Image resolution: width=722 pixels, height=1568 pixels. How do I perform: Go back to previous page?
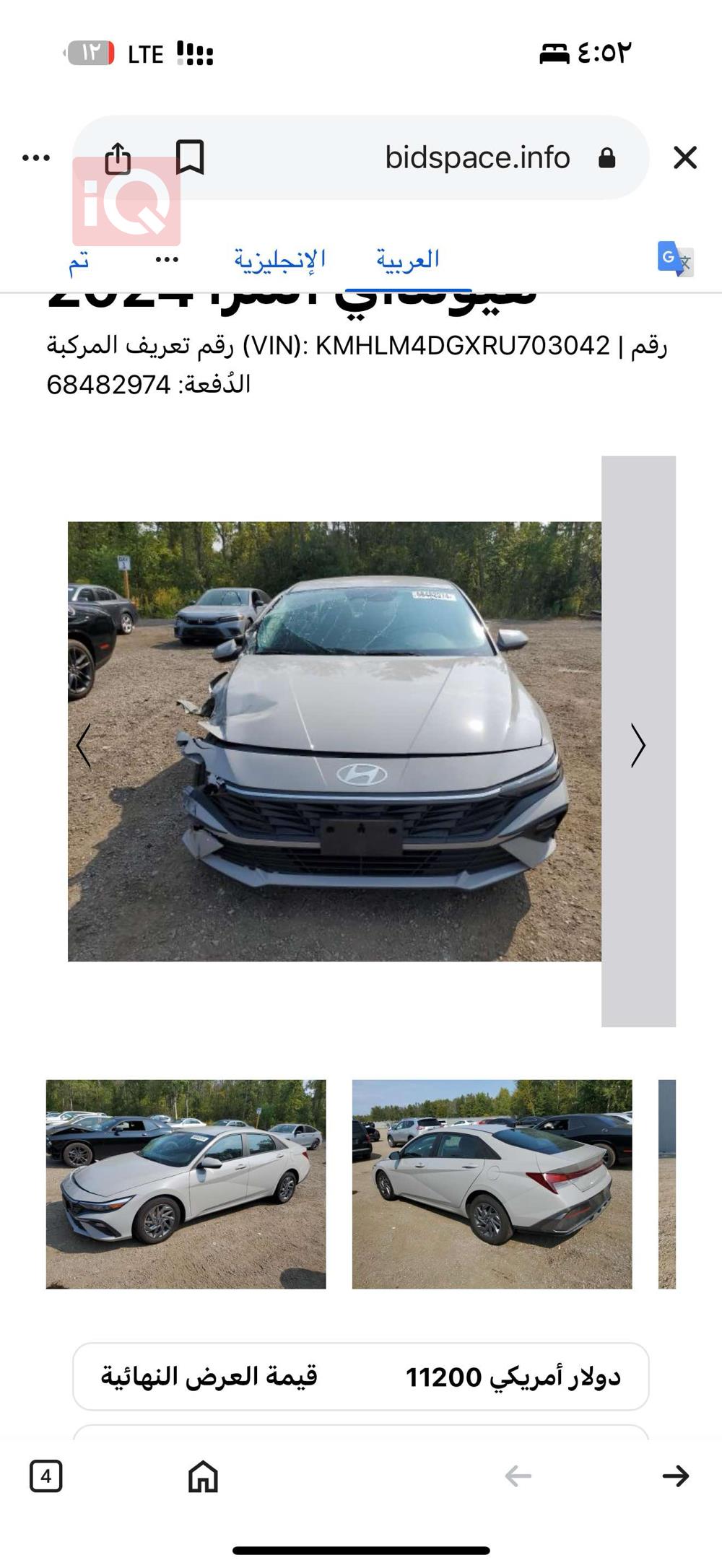[x=518, y=1476]
